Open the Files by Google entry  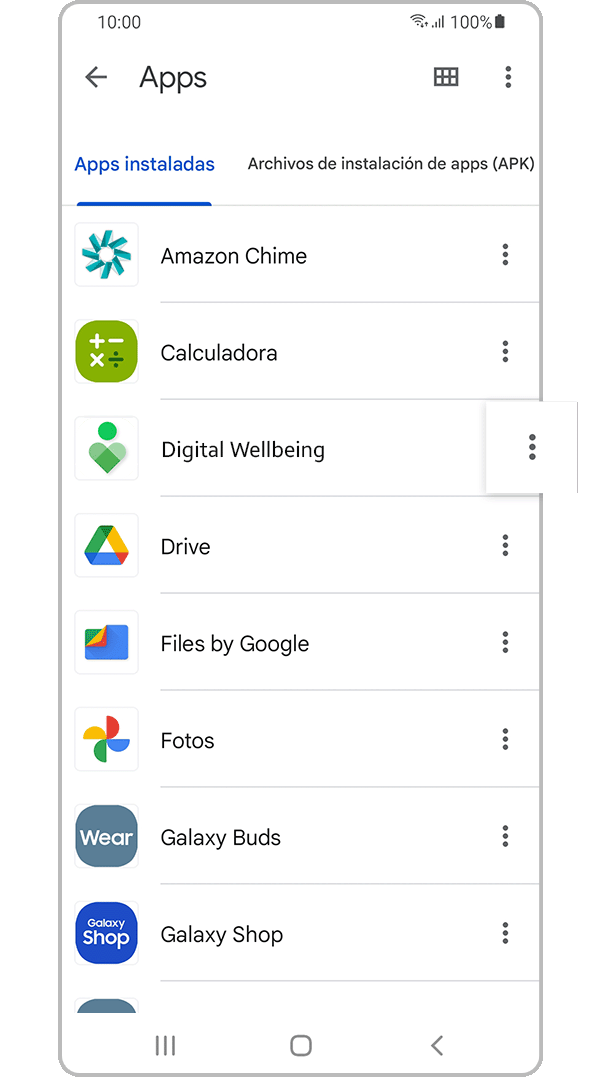[x=235, y=644]
